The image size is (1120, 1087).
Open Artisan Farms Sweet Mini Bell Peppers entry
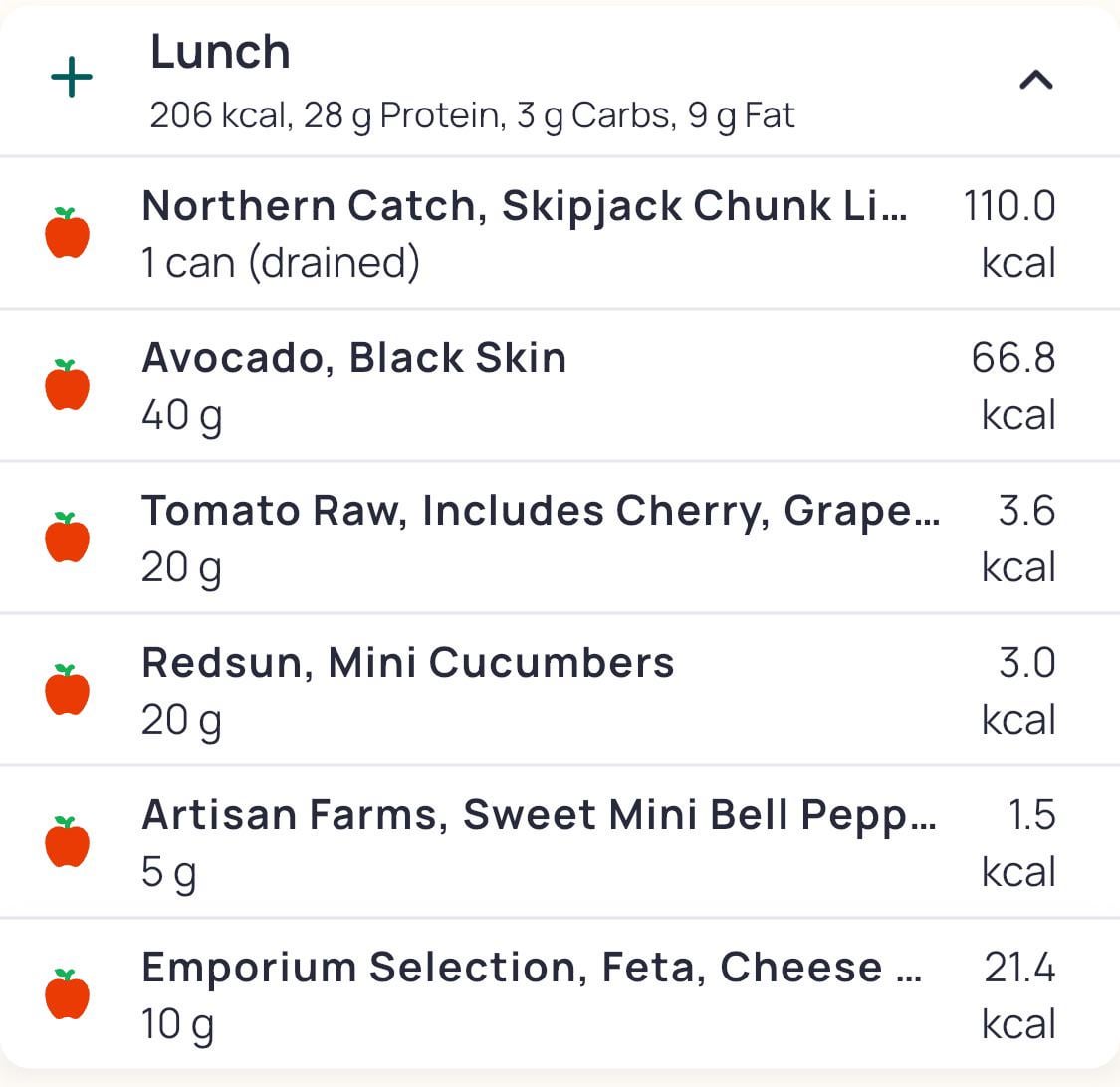(560, 842)
